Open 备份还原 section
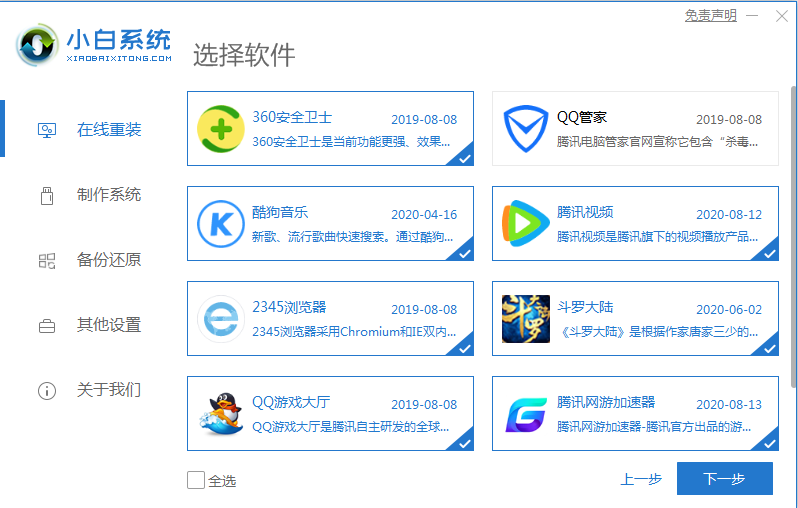Image resolution: width=798 pixels, height=508 pixels. 108,260
